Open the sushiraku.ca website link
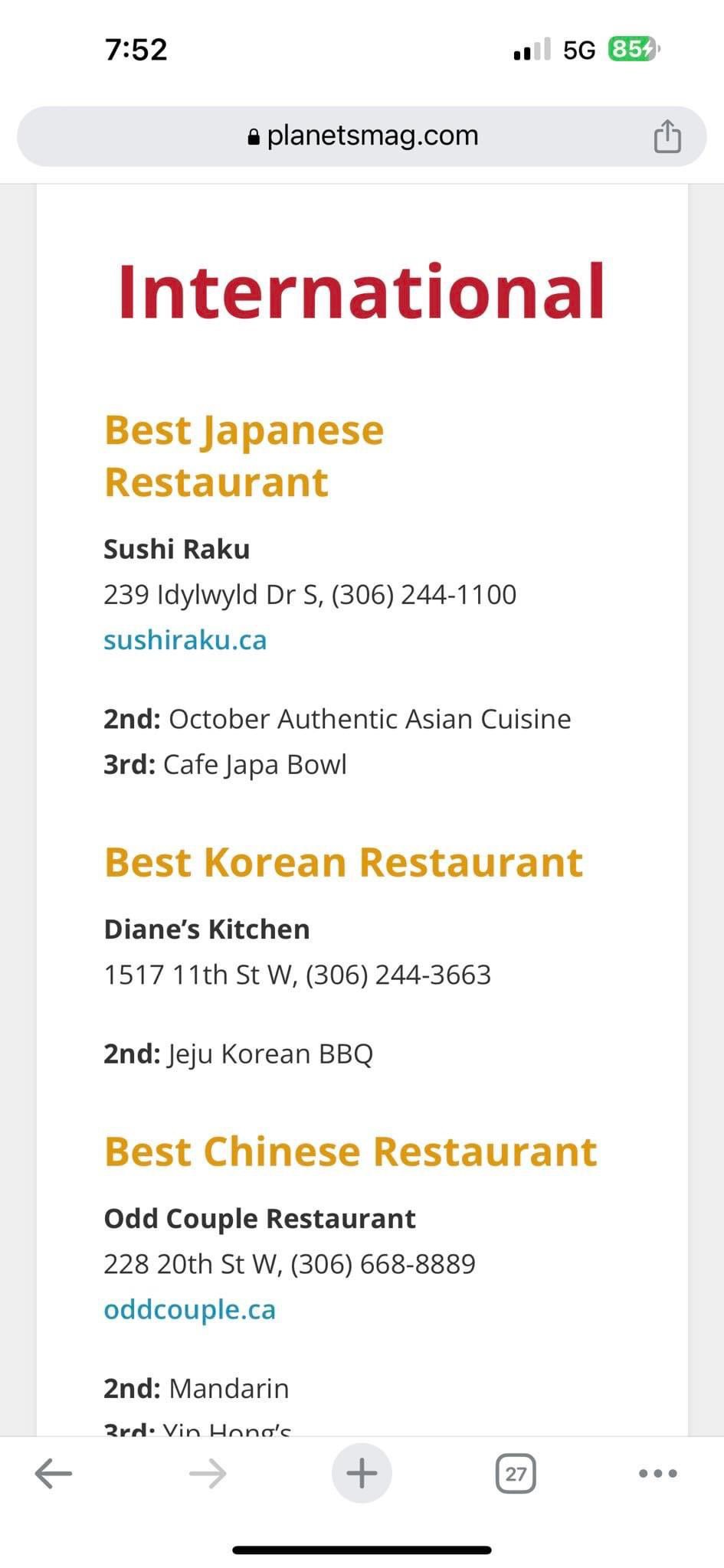This screenshot has height=1568, width=724. point(185,639)
